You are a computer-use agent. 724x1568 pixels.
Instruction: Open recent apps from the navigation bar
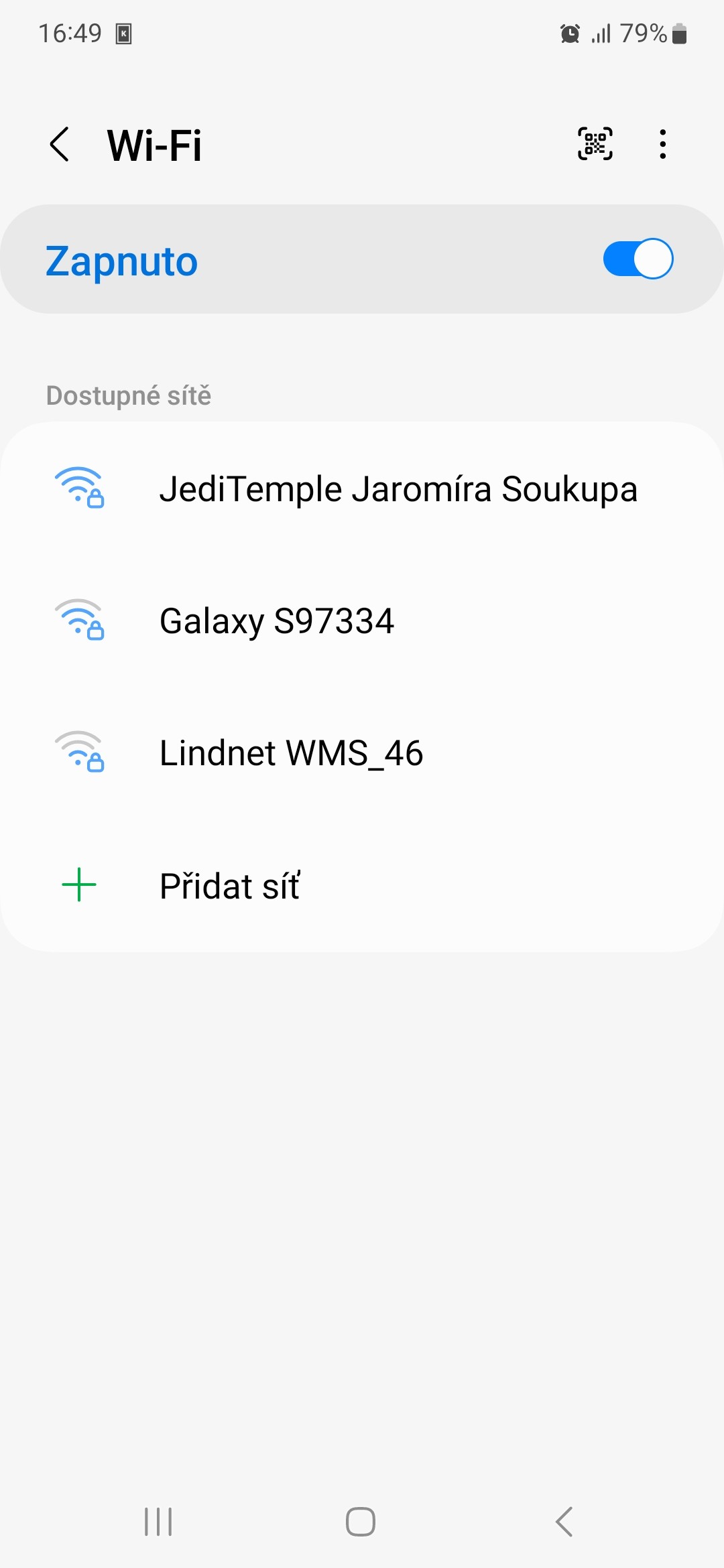click(158, 1521)
